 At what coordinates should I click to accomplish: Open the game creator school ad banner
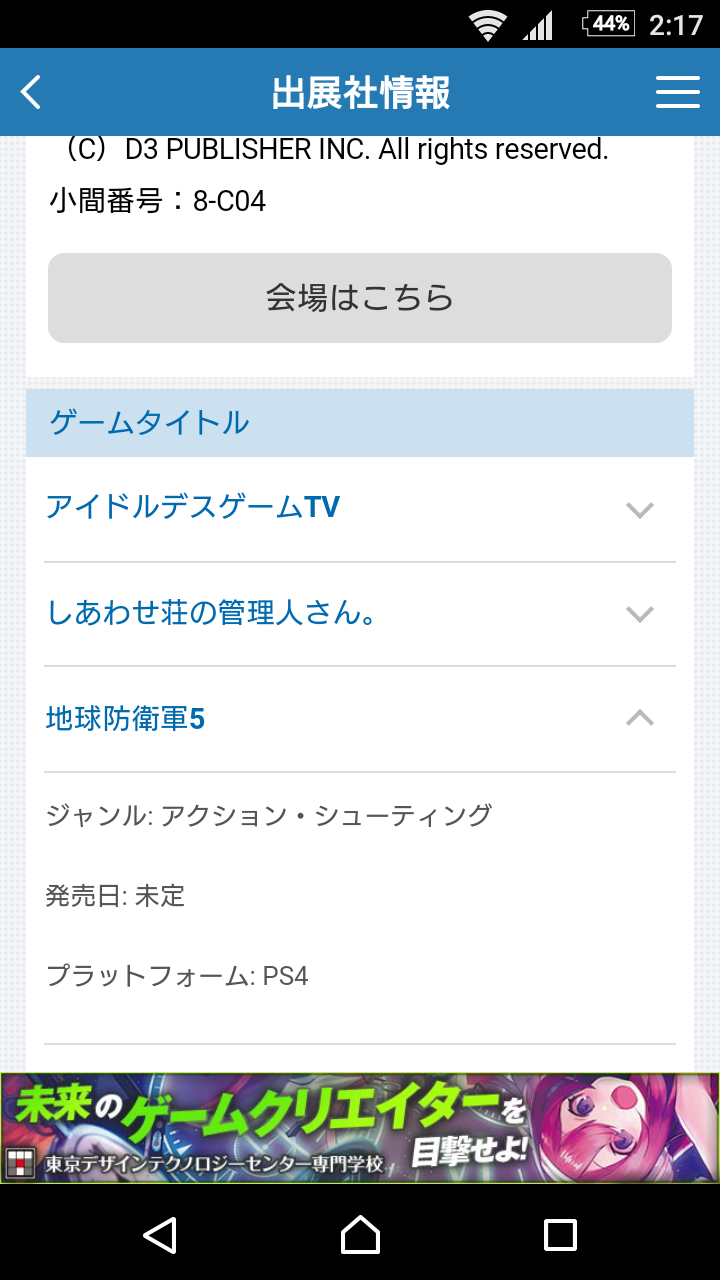[360, 1128]
